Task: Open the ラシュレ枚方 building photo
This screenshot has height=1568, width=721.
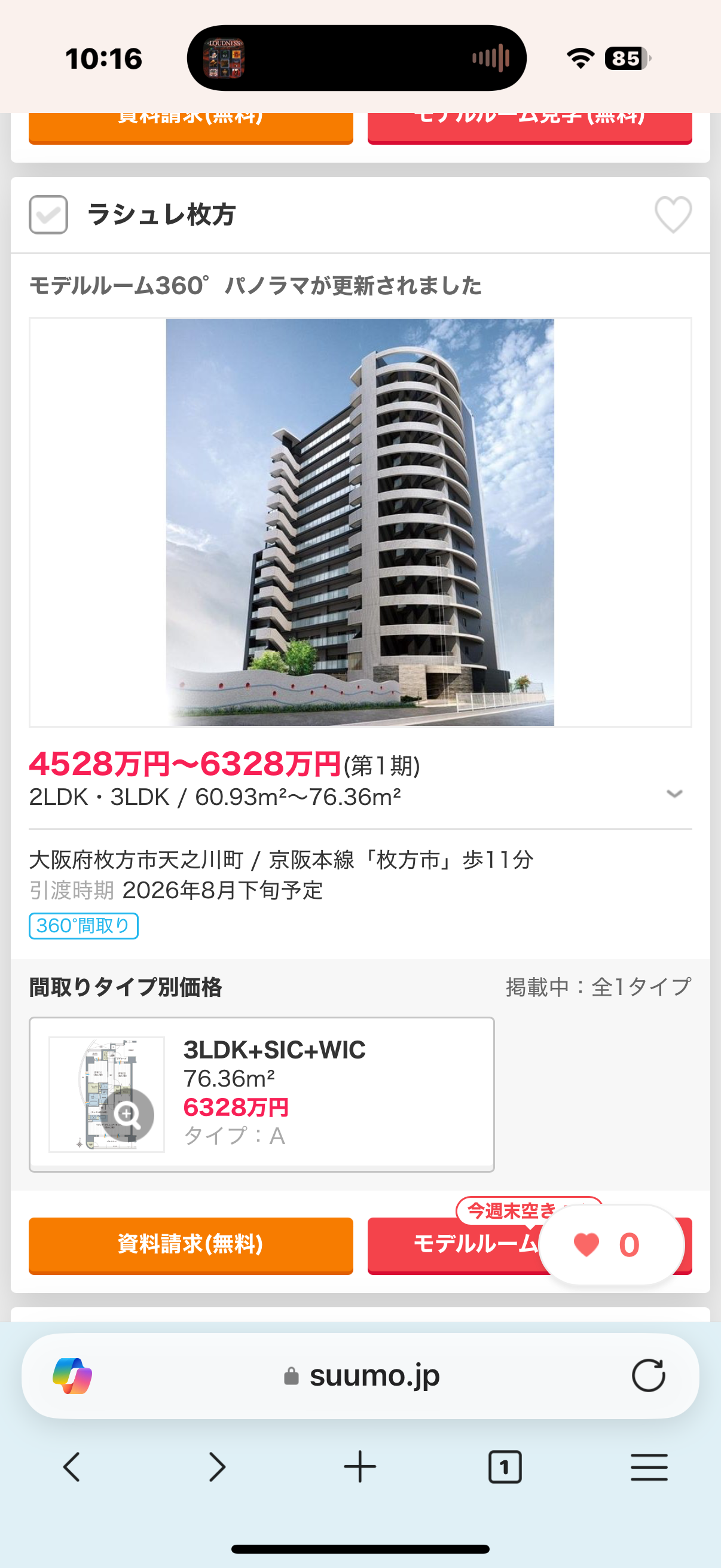Action: (x=359, y=521)
